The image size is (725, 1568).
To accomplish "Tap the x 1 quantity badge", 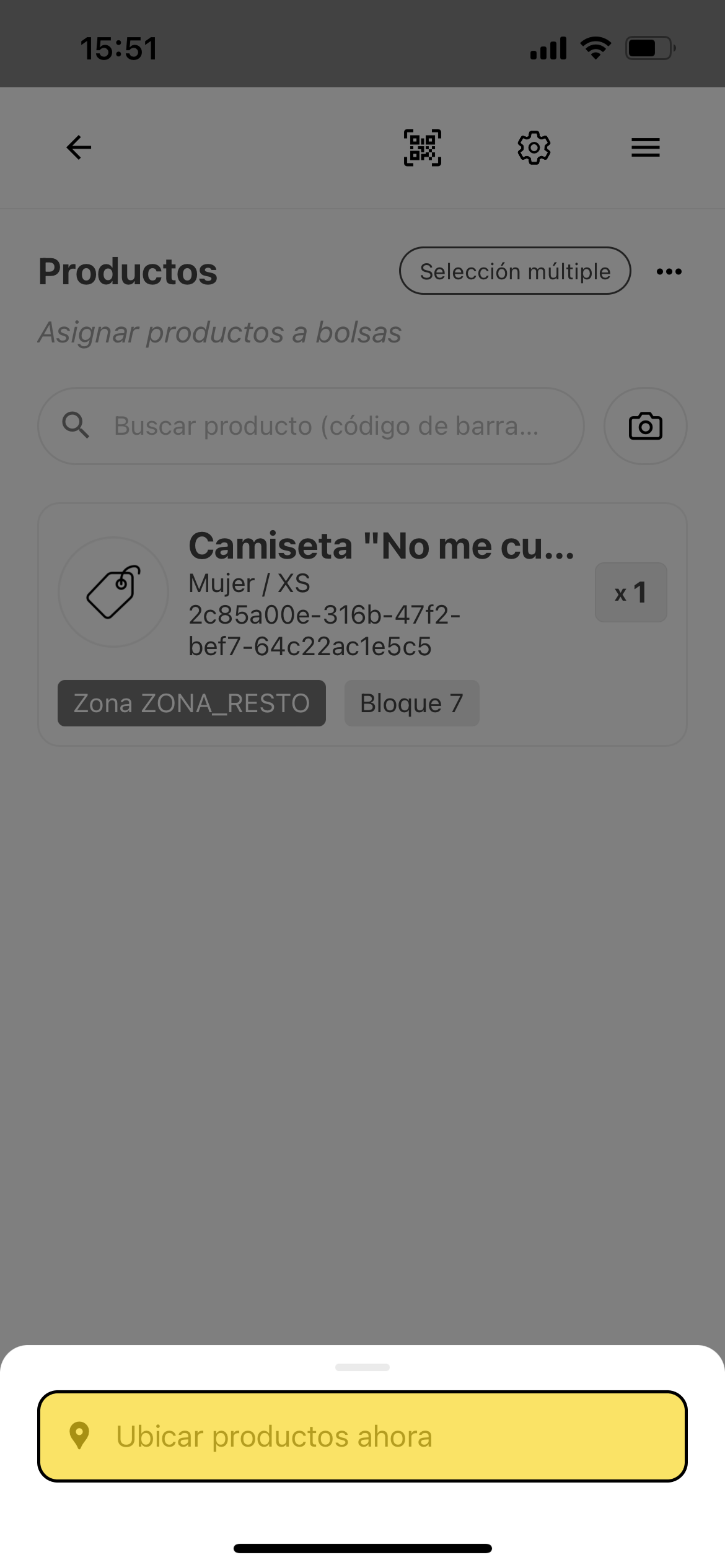I will point(630,591).
